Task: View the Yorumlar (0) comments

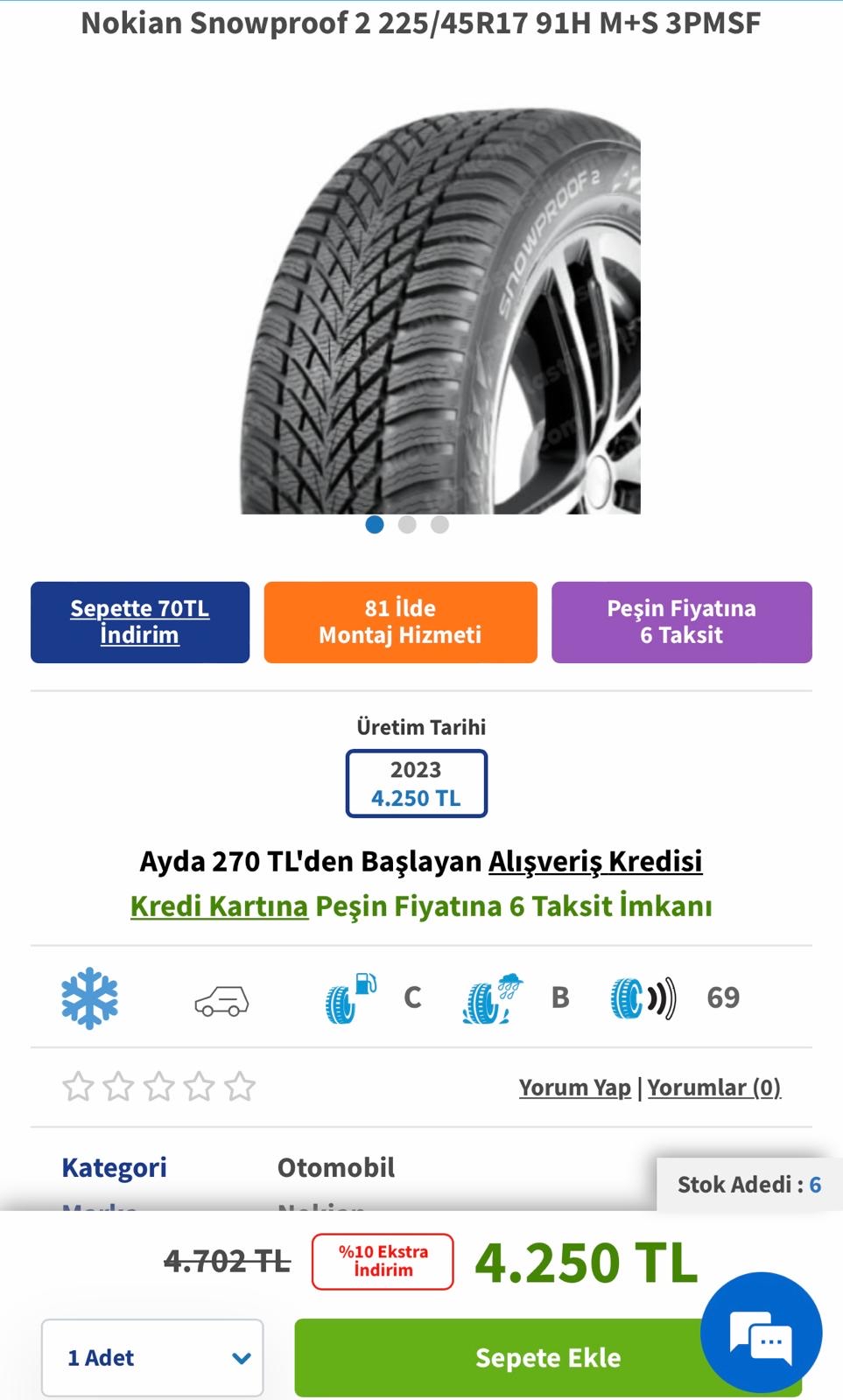Action: click(714, 1088)
